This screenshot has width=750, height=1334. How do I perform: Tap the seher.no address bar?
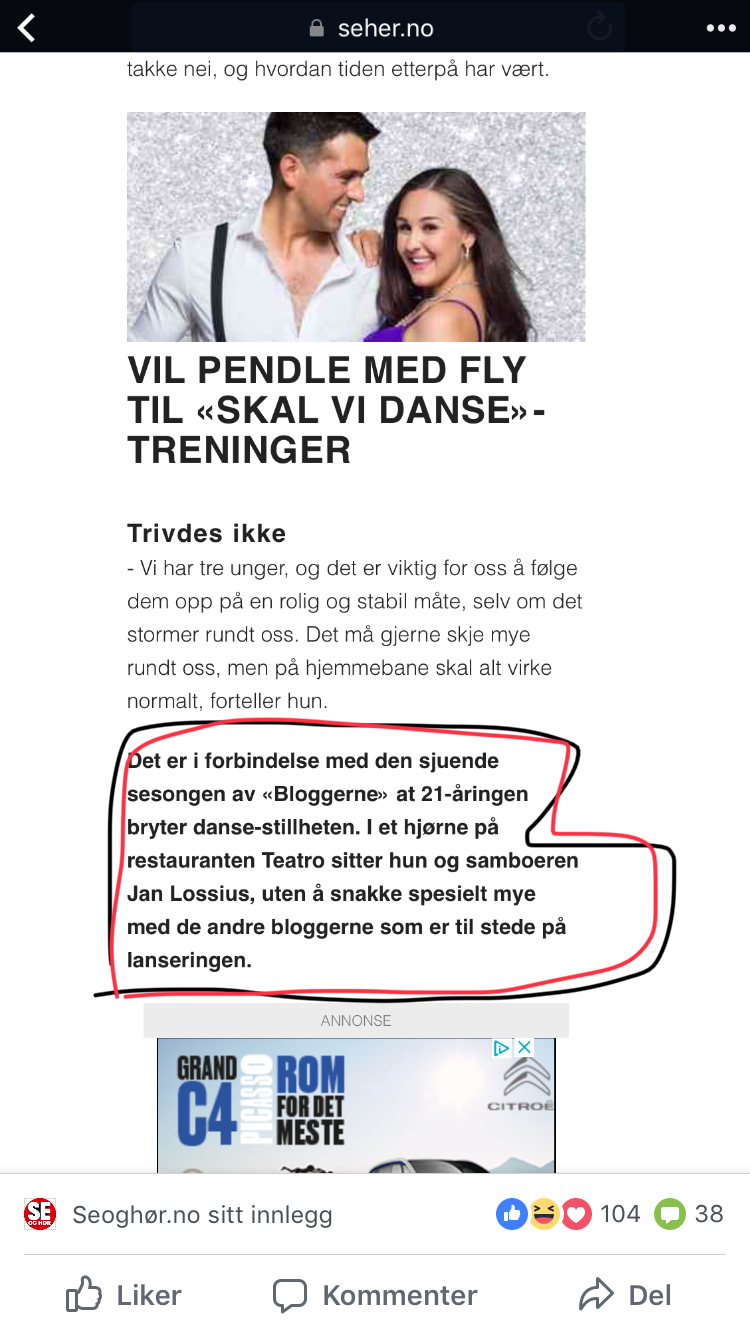click(x=378, y=28)
